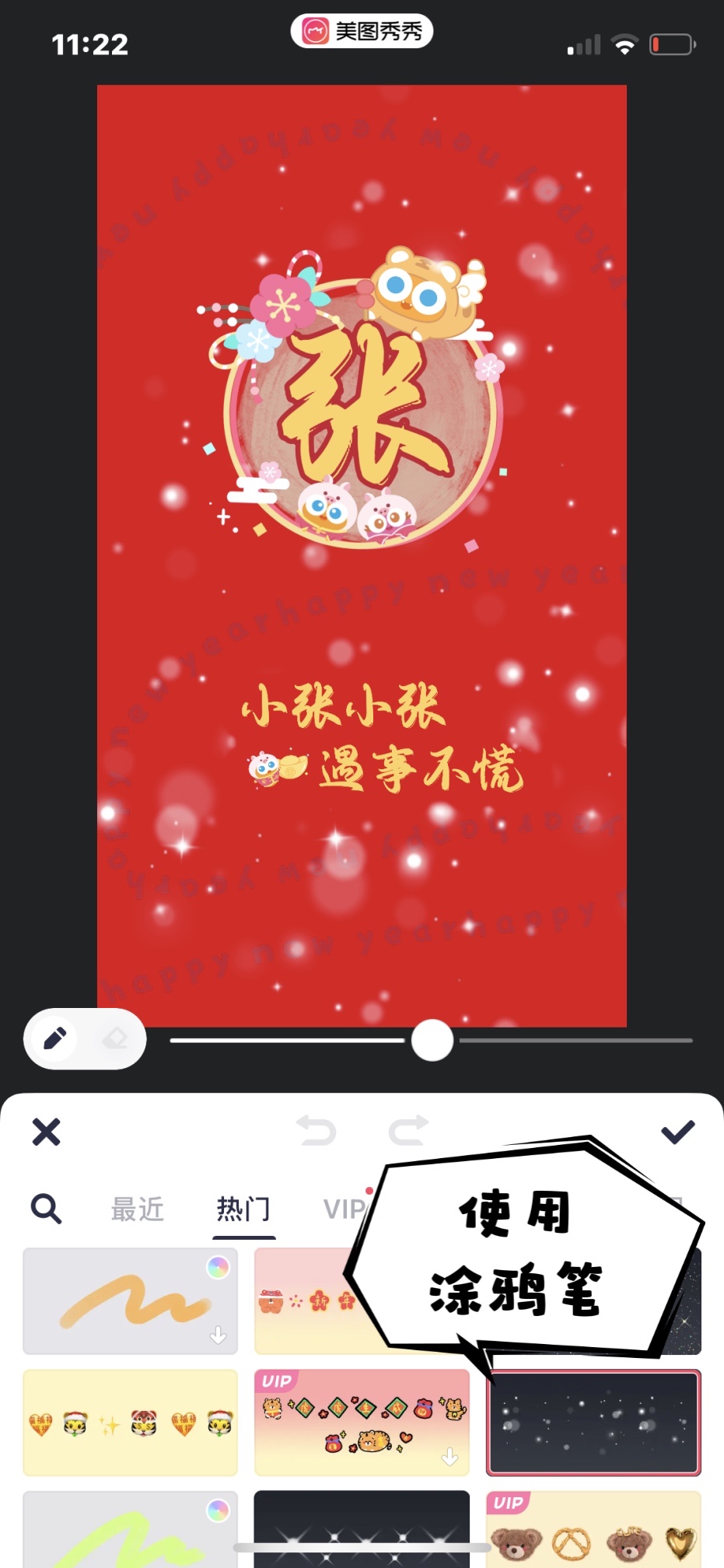The width and height of the screenshot is (724, 1568).
Task: Choose the tiger and heart sticker brush
Action: pos(131,1423)
